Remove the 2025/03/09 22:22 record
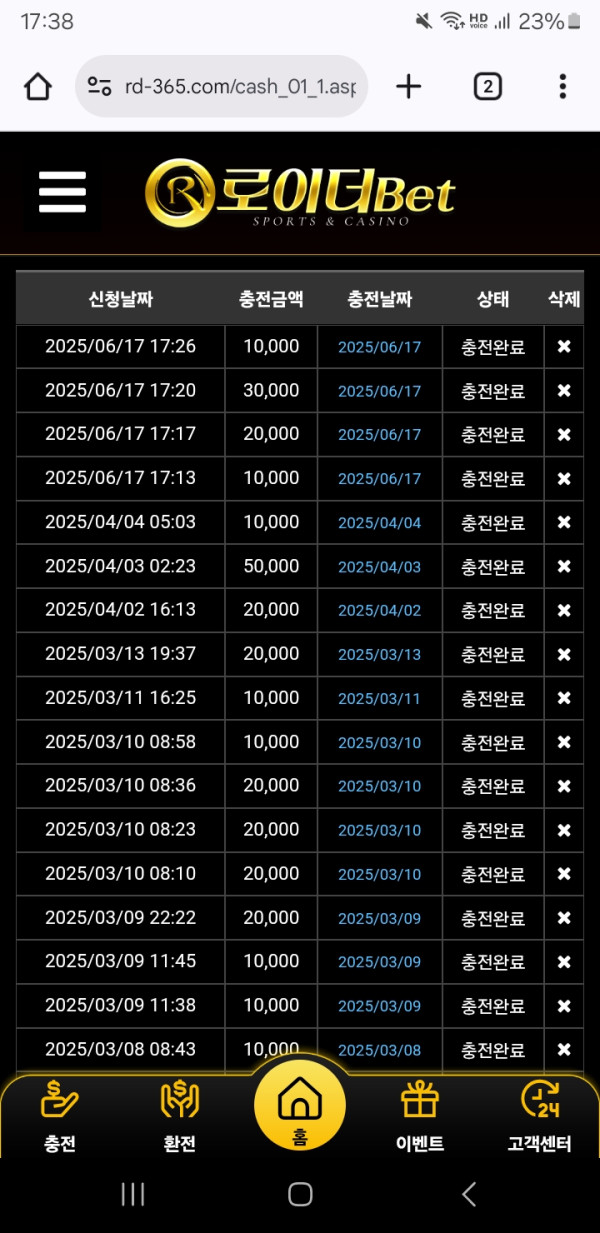The image size is (600, 1233). pos(564,918)
